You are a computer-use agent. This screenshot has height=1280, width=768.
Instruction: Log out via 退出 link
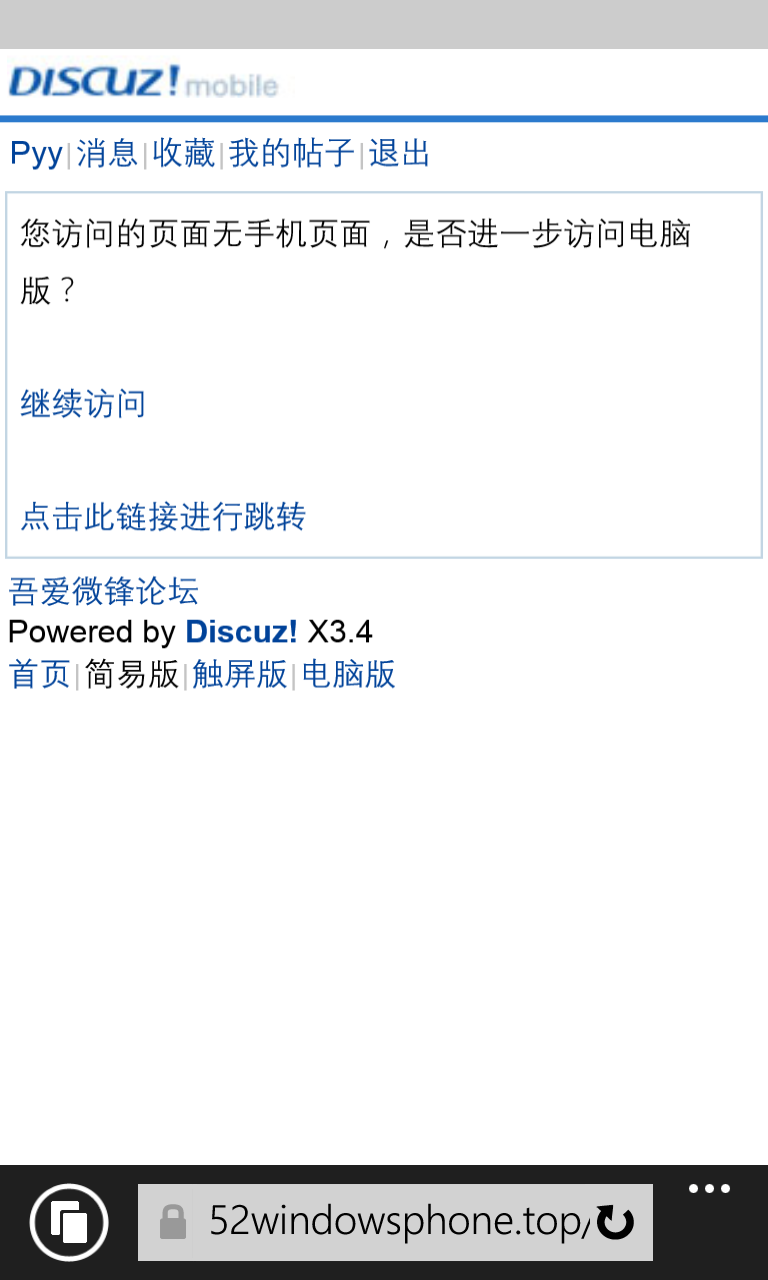(x=399, y=154)
